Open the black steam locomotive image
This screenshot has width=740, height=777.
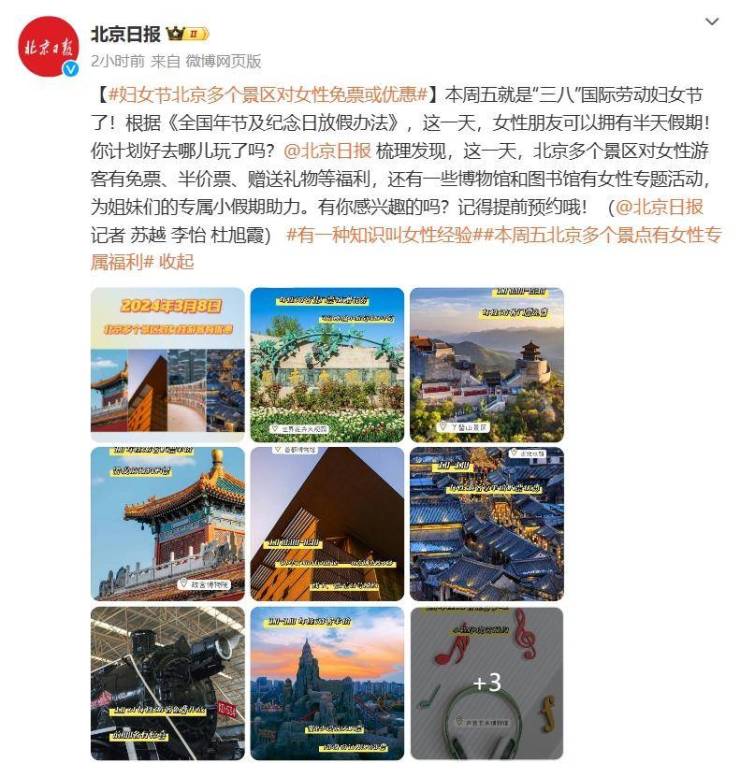(167, 682)
